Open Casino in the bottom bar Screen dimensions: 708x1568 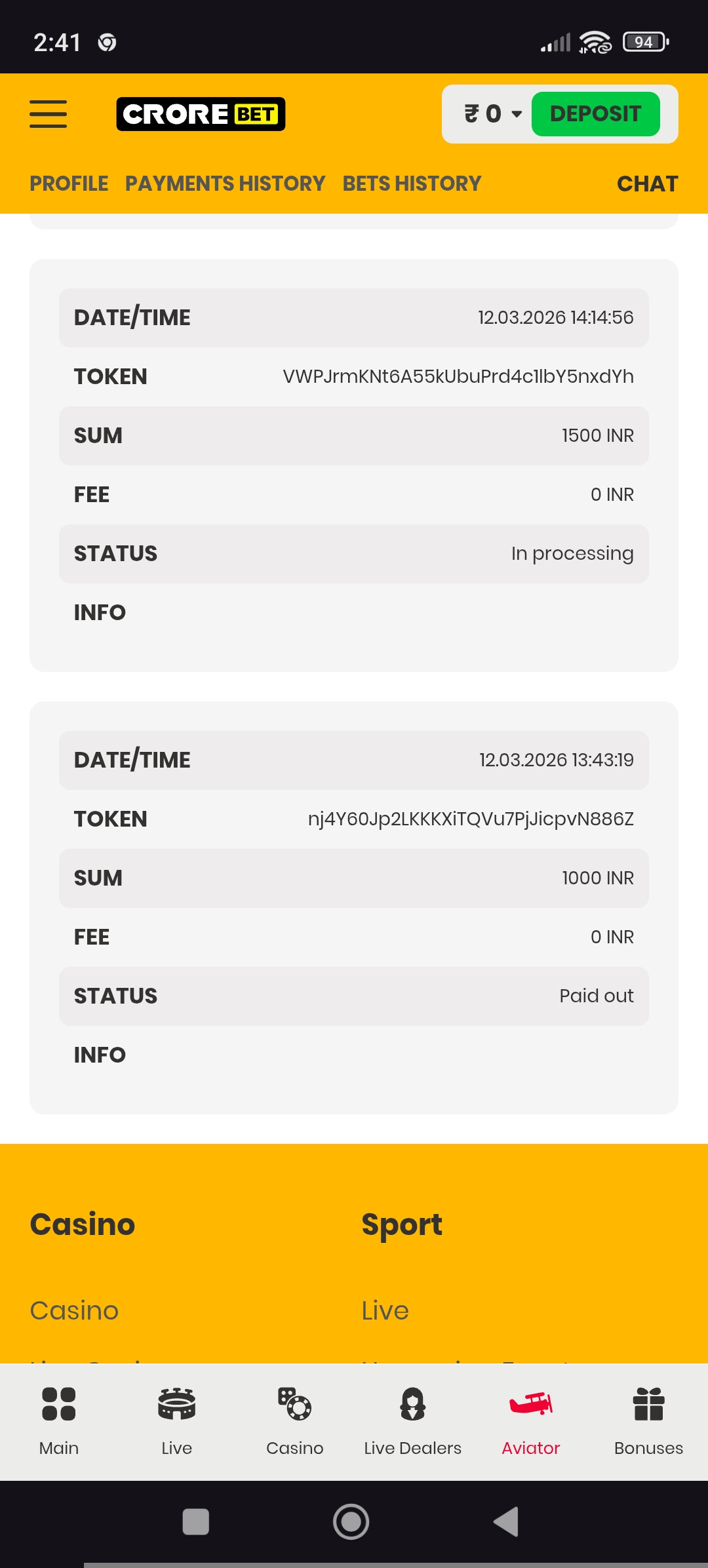click(x=295, y=1421)
